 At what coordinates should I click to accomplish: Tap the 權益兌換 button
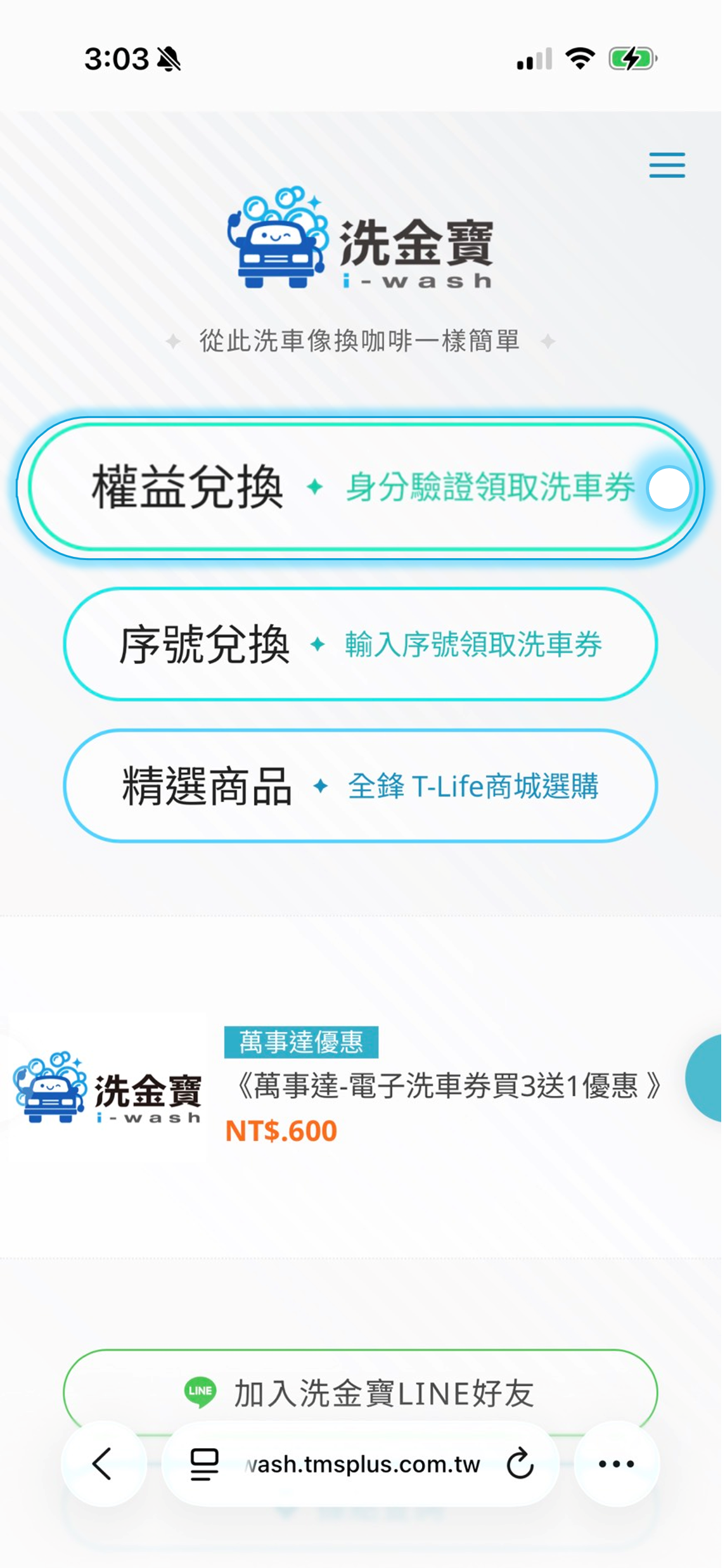pos(360,487)
